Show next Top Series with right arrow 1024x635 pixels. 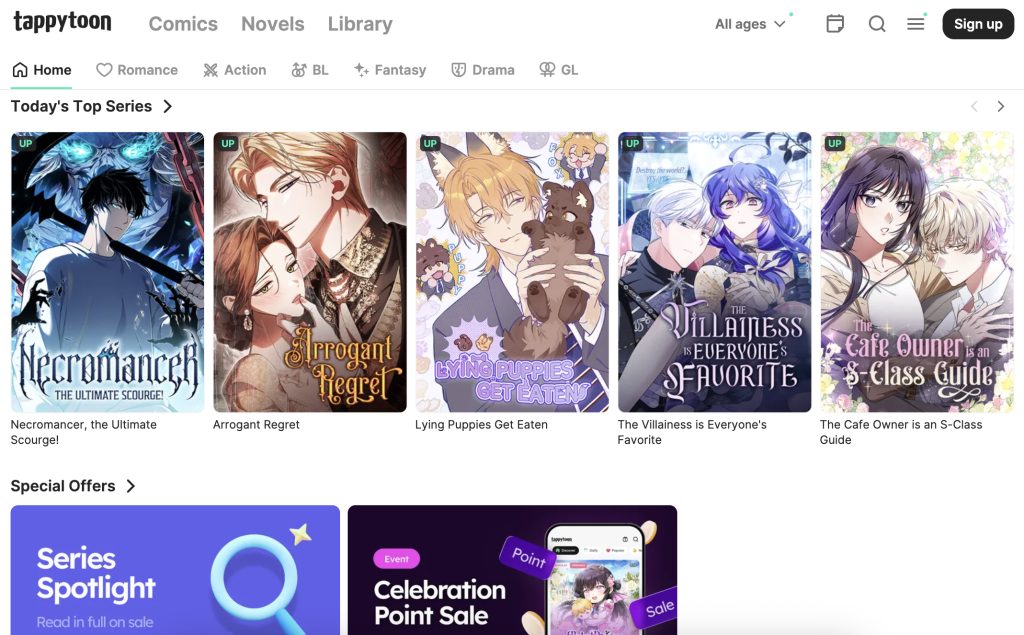click(1000, 106)
